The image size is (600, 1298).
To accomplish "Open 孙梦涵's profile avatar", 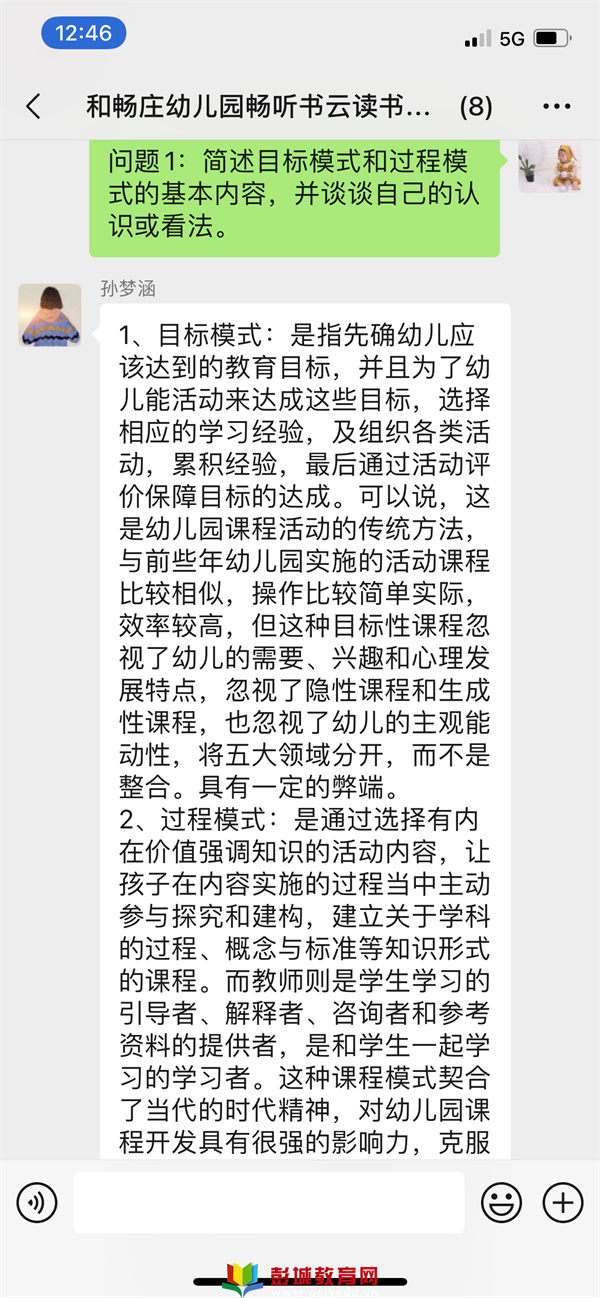I will point(50,315).
